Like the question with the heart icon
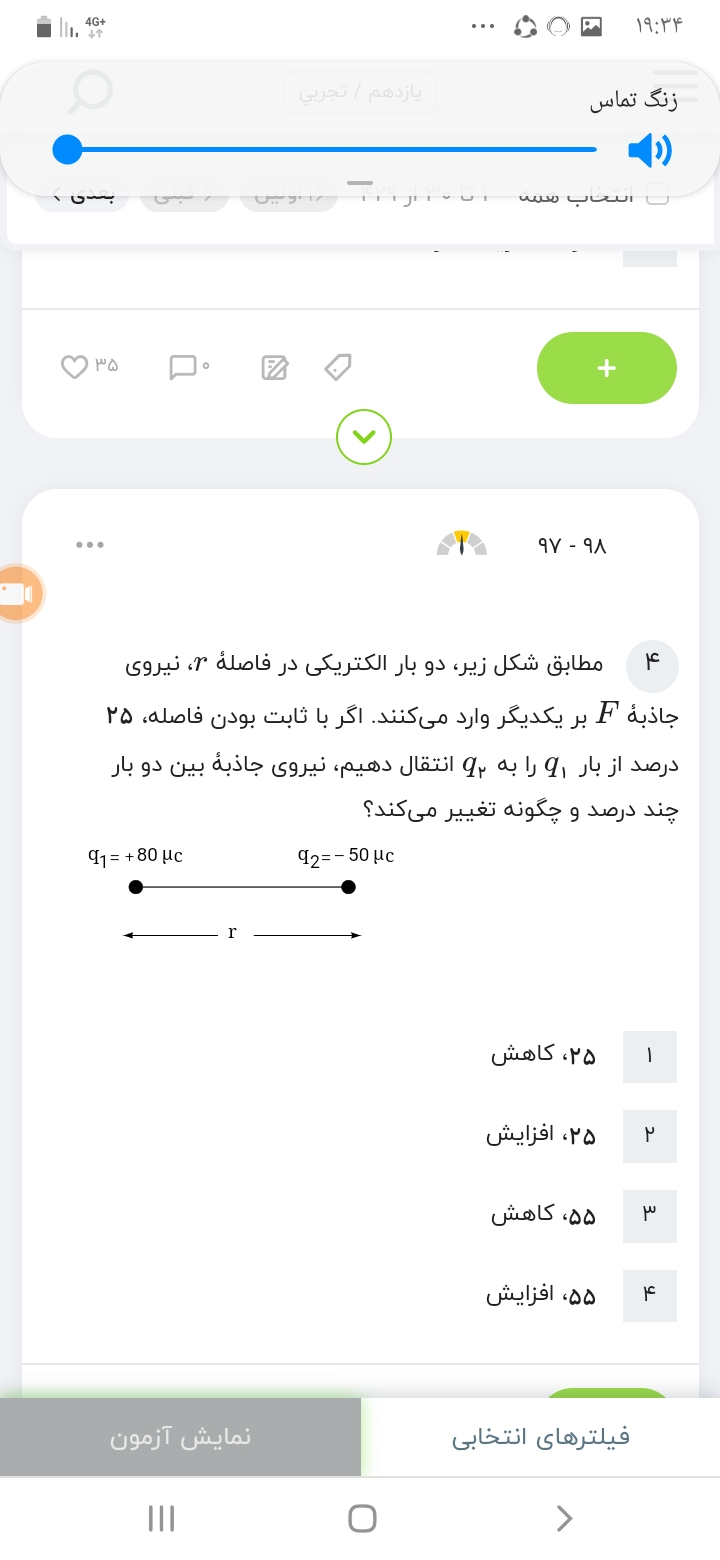The width and height of the screenshot is (720, 1560). pos(75,367)
